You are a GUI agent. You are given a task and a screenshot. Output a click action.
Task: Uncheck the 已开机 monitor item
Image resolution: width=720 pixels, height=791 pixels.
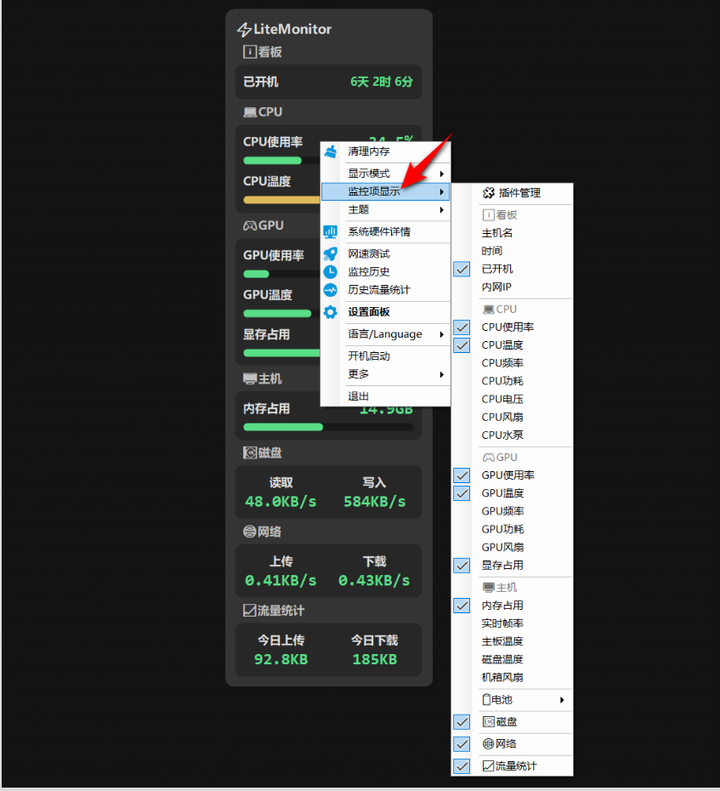click(512, 269)
